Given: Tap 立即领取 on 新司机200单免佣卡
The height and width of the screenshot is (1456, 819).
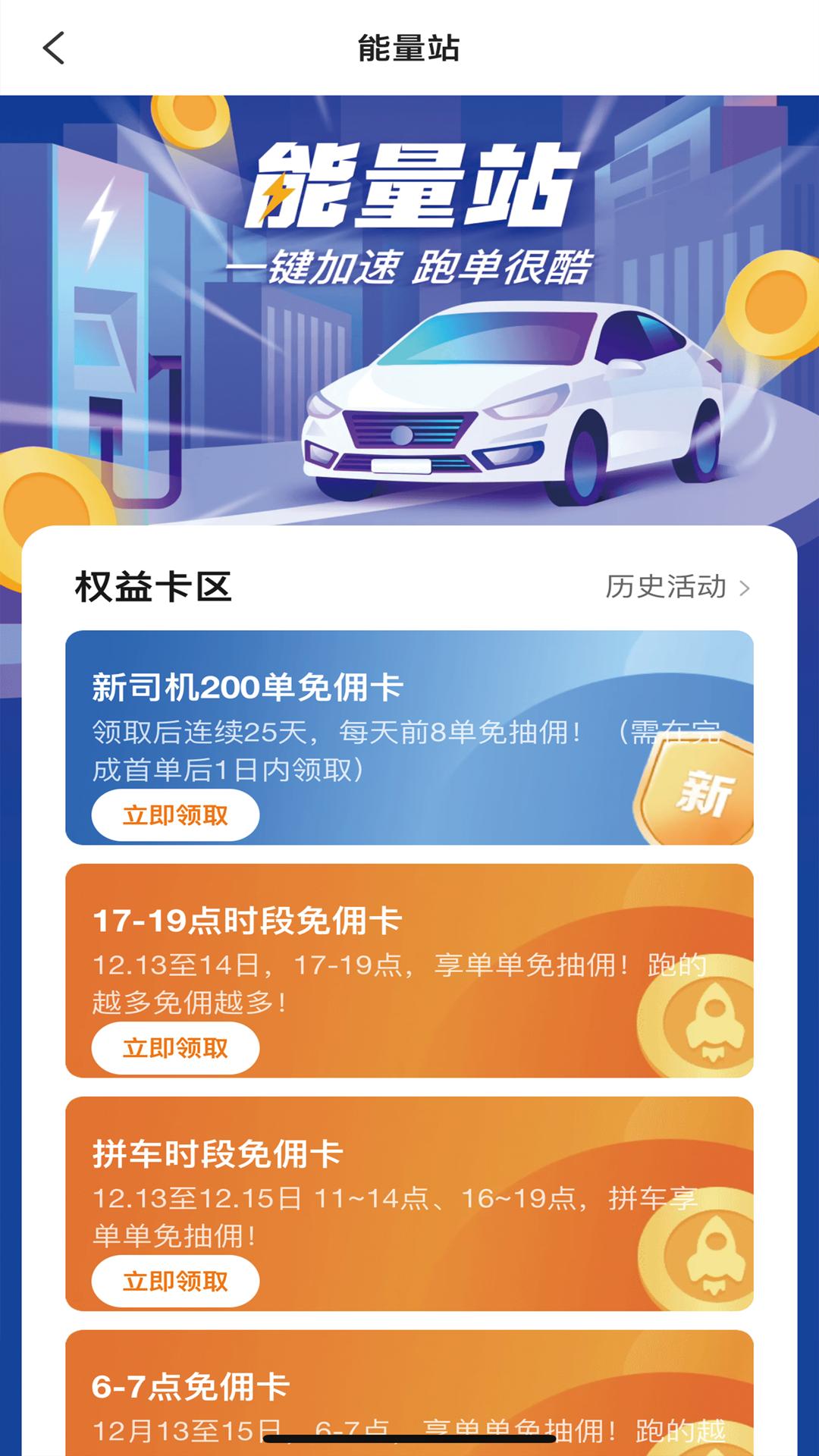Looking at the screenshot, I should (x=176, y=813).
